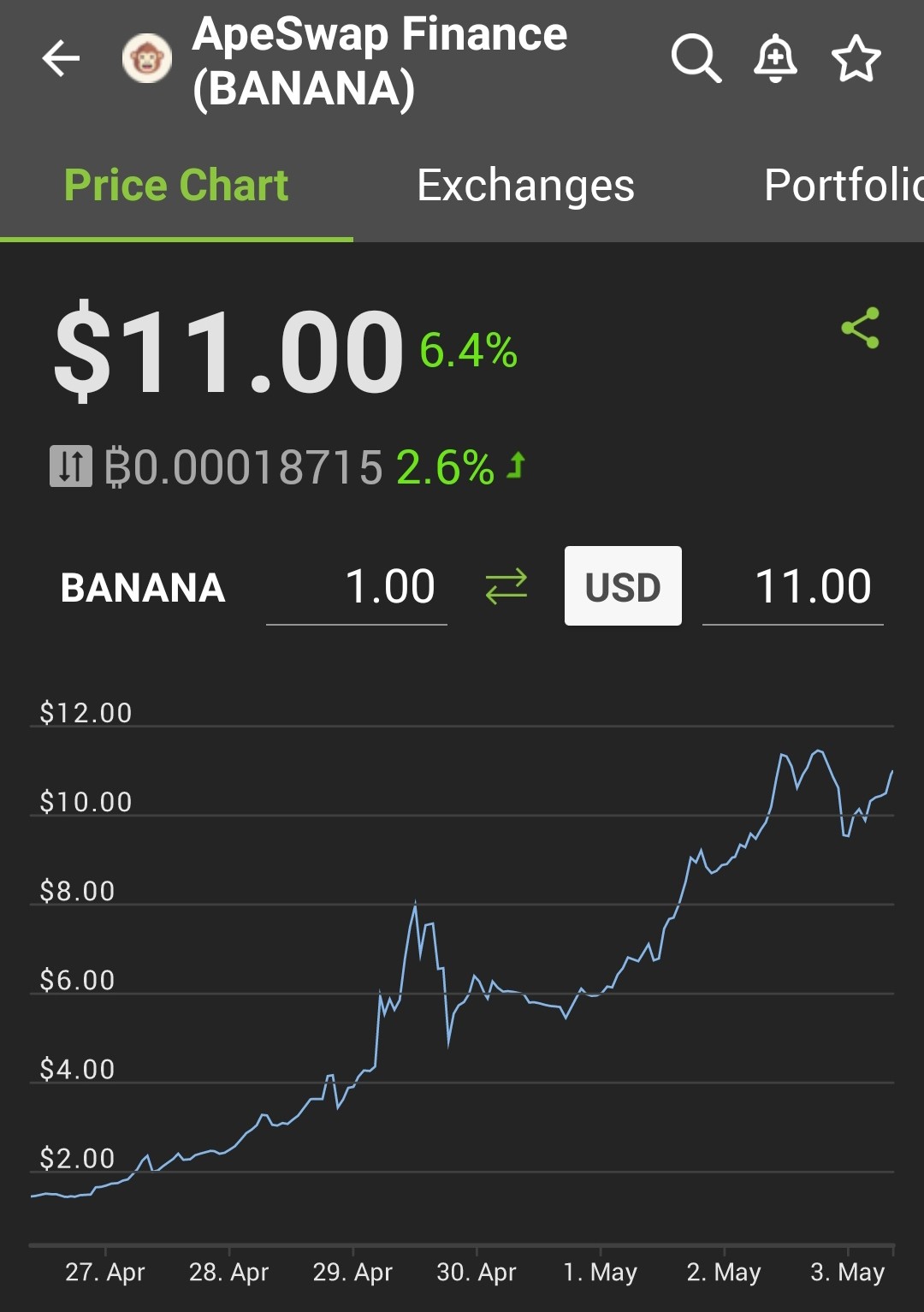Edit the BANANA amount field
The height and width of the screenshot is (1312, 924).
[357, 587]
